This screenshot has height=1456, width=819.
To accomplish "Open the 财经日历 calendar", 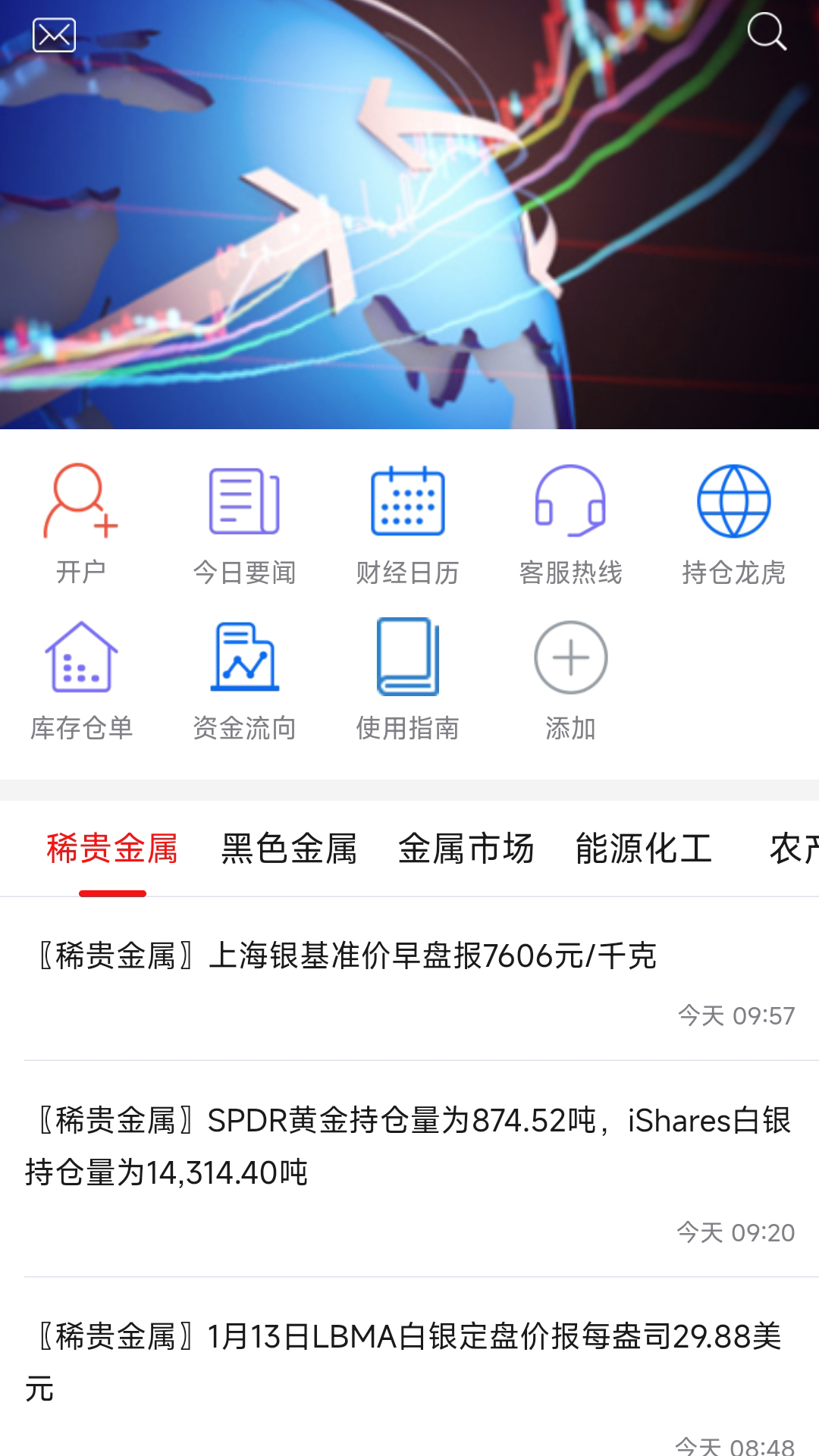I will click(x=407, y=523).
